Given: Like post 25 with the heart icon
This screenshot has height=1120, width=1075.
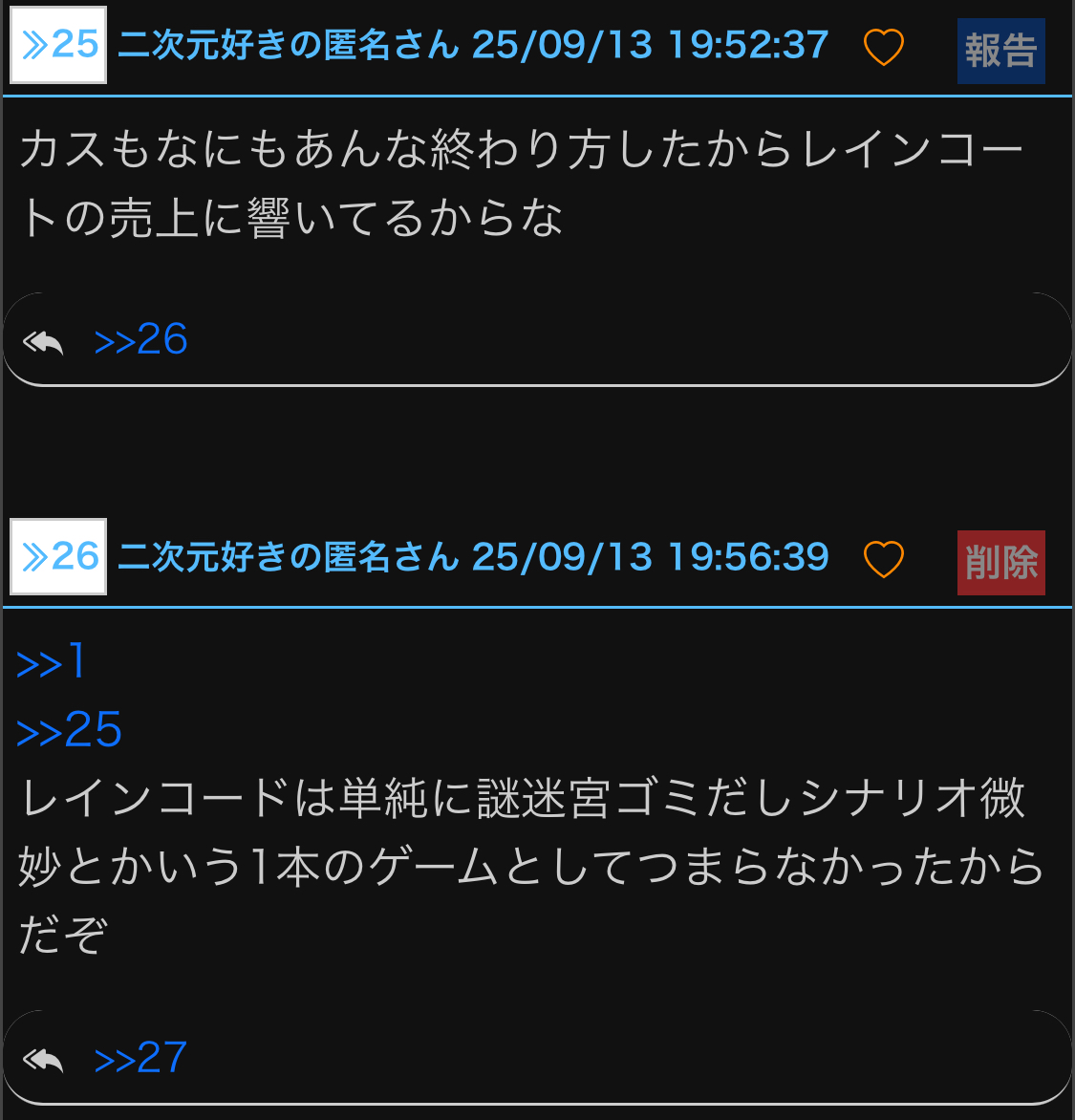Looking at the screenshot, I should (x=883, y=47).
